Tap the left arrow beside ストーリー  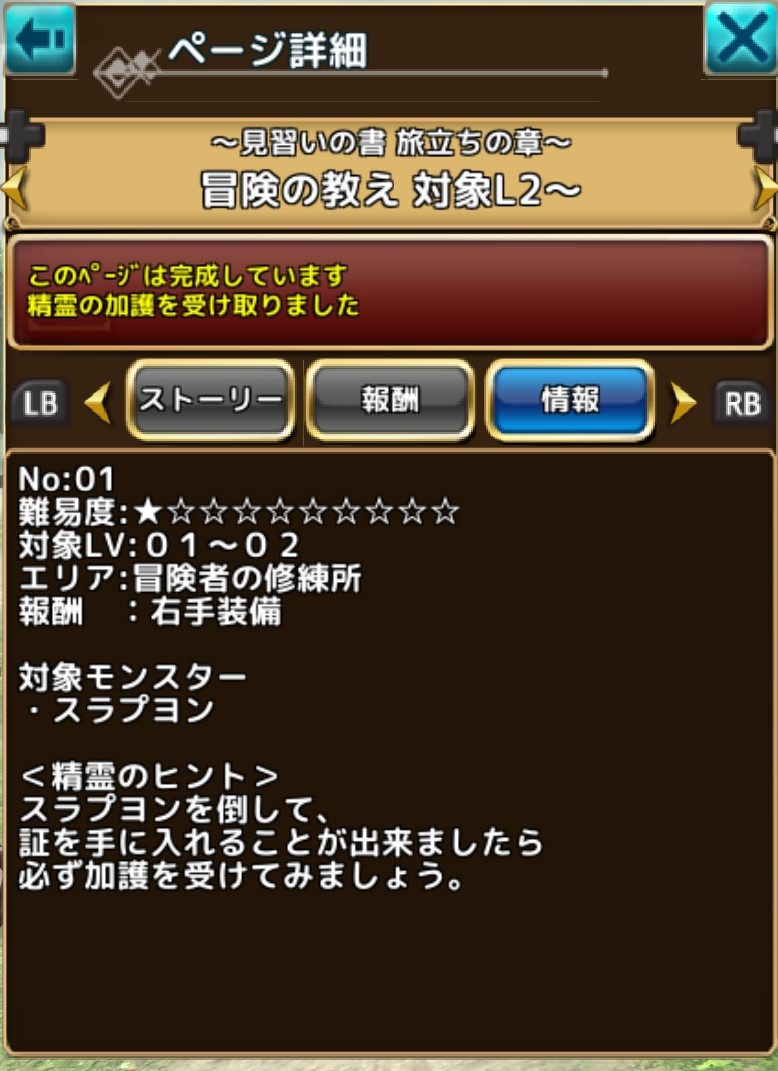(x=99, y=403)
